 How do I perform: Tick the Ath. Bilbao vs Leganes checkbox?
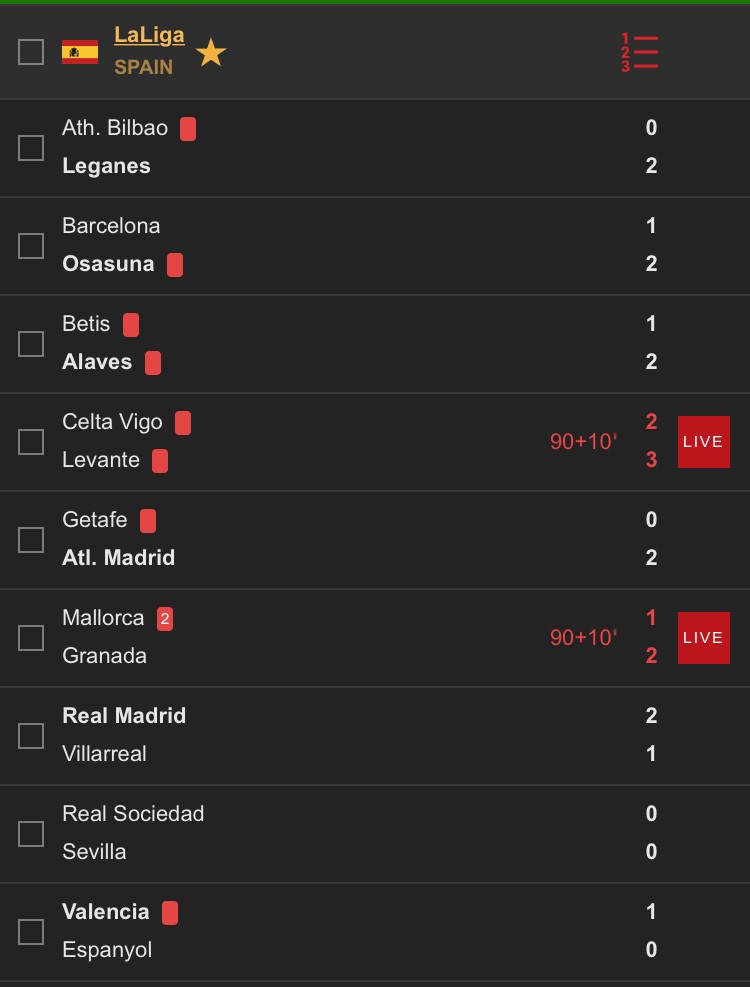[x=31, y=148]
